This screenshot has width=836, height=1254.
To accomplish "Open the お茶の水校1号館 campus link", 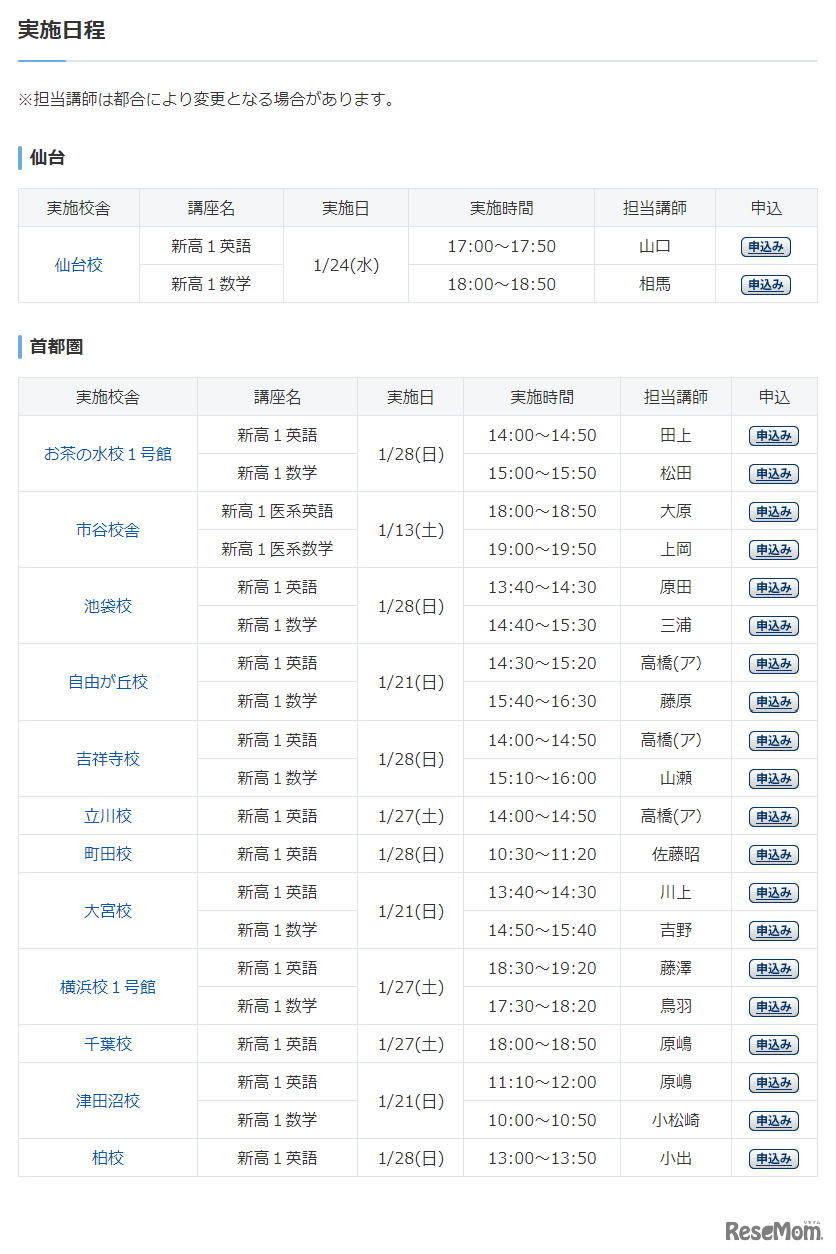I will click(108, 454).
